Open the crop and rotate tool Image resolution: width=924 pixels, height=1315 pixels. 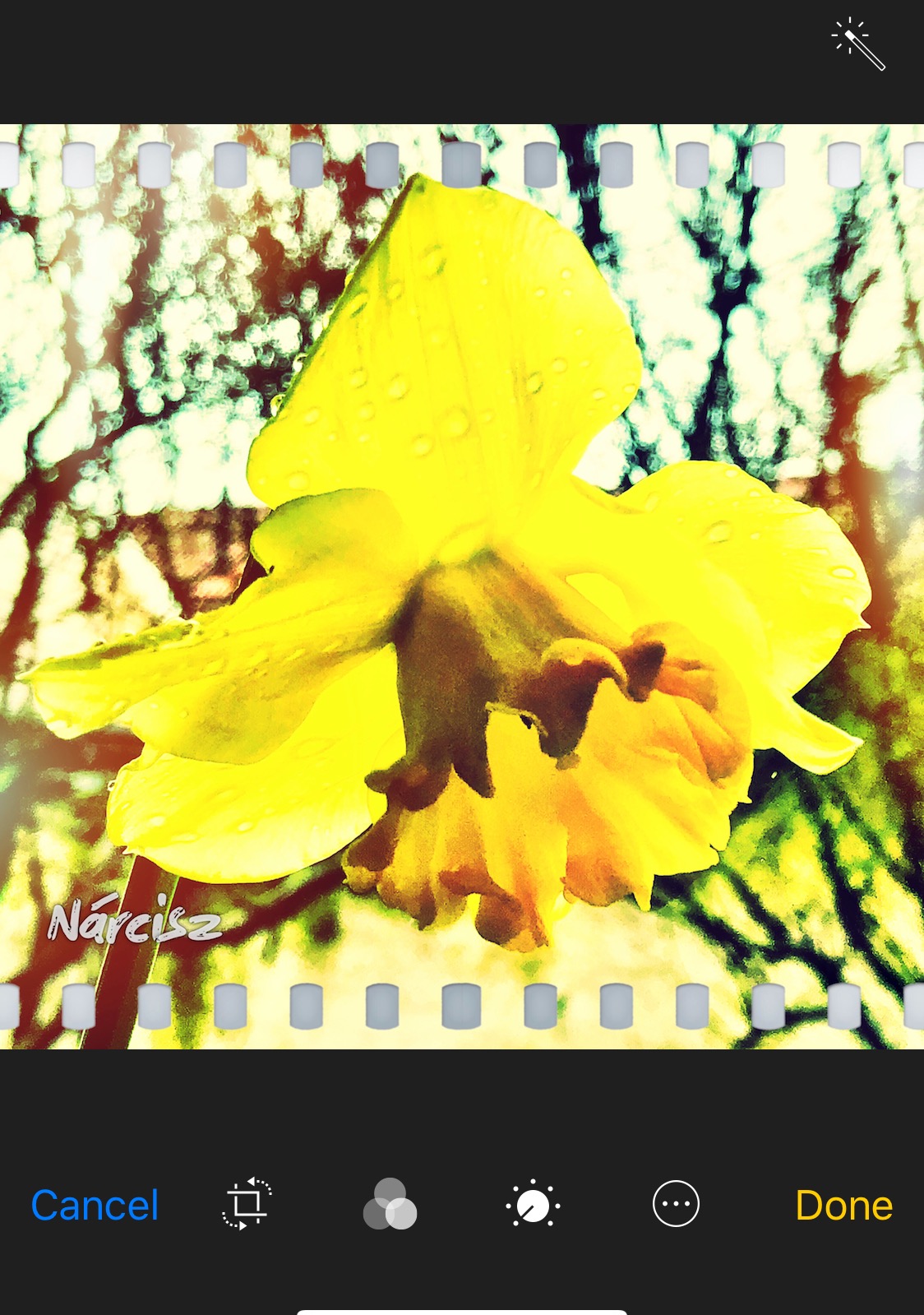[x=247, y=1204]
